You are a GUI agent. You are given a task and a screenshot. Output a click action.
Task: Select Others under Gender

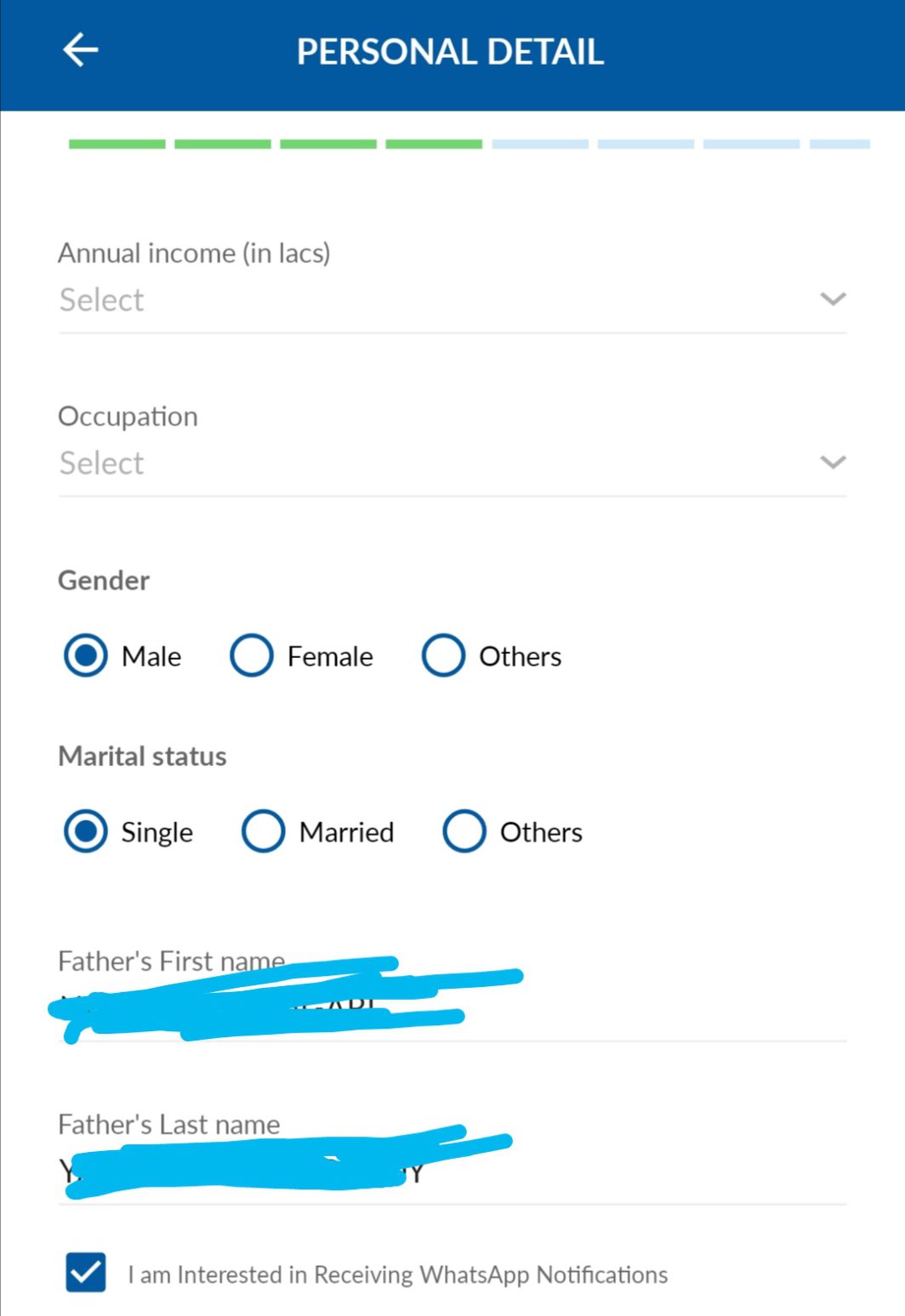[x=444, y=656]
